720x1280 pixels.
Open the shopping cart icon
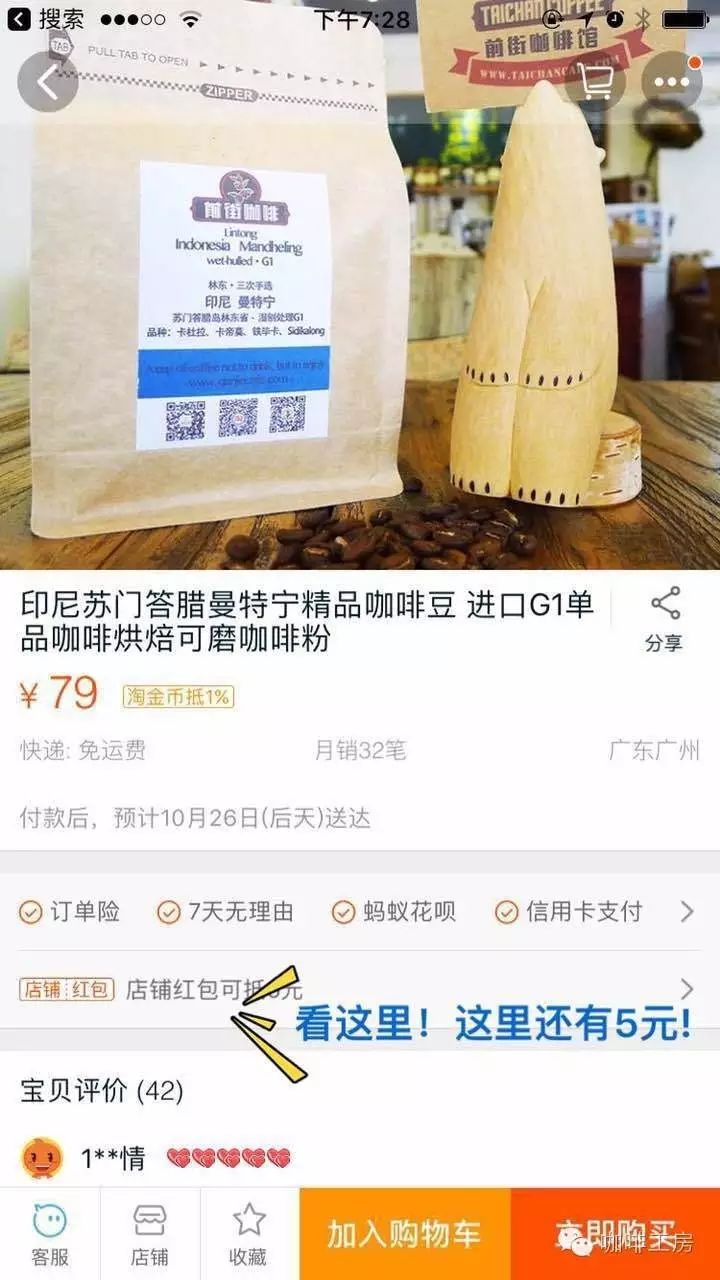(595, 83)
